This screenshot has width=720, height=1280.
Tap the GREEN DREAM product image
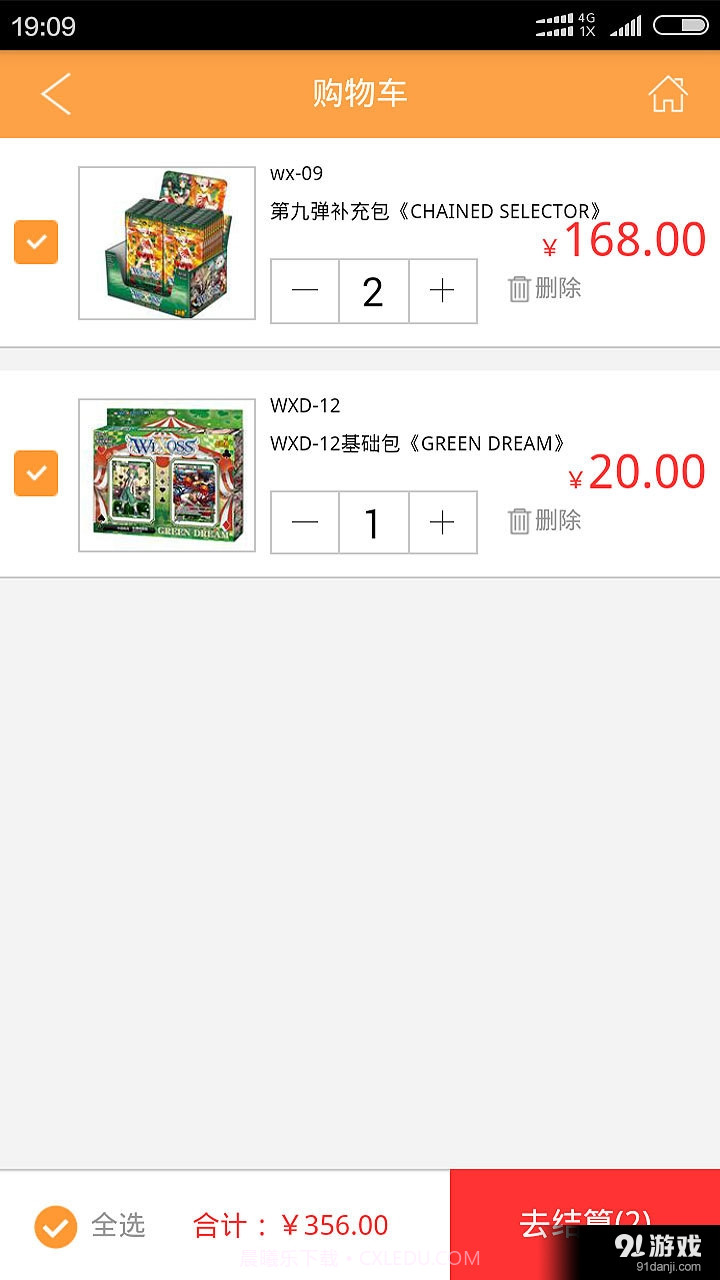tap(166, 474)
